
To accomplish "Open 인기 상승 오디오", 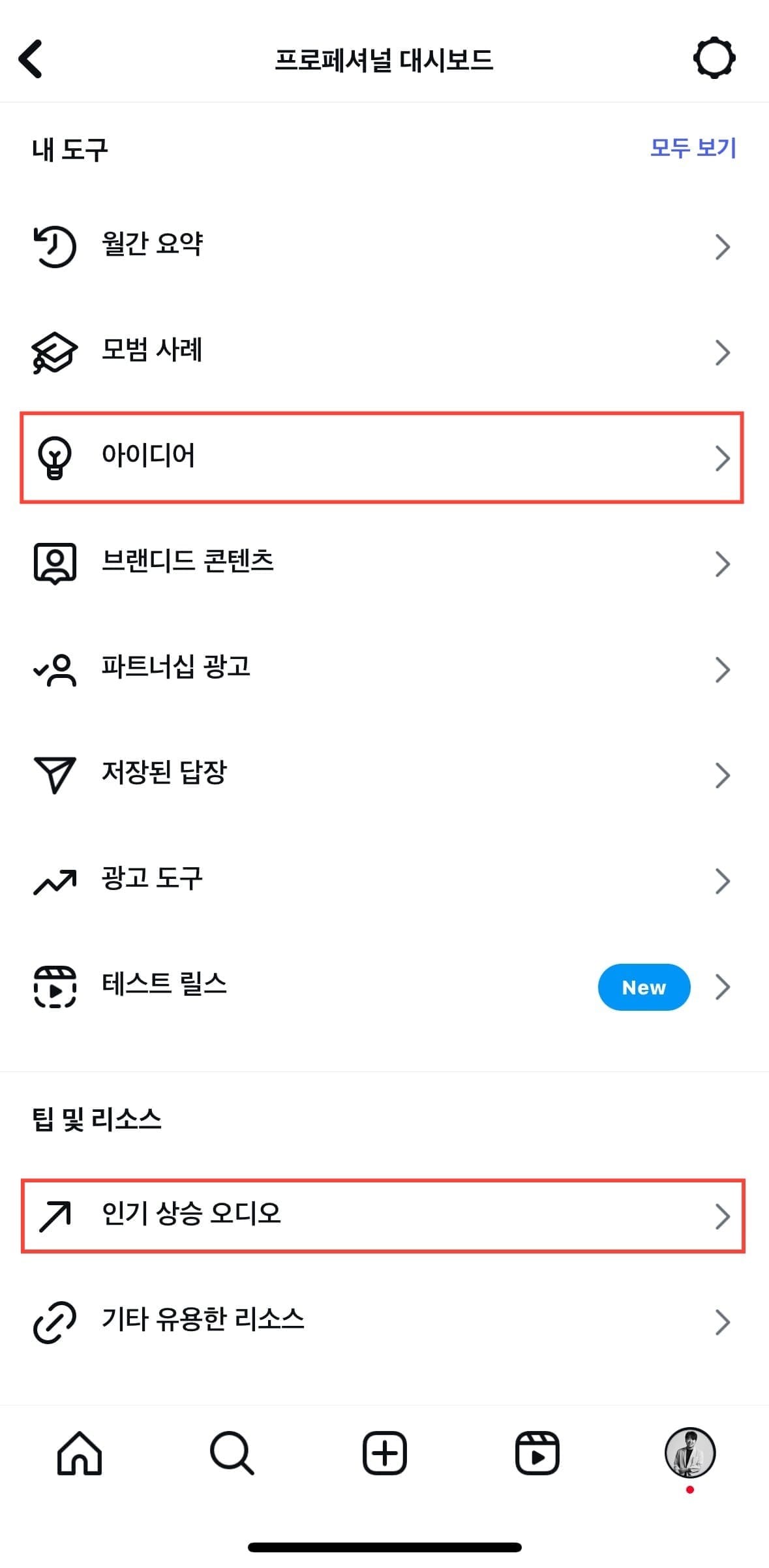I will pyautogui.click(x=383, y=1216).
